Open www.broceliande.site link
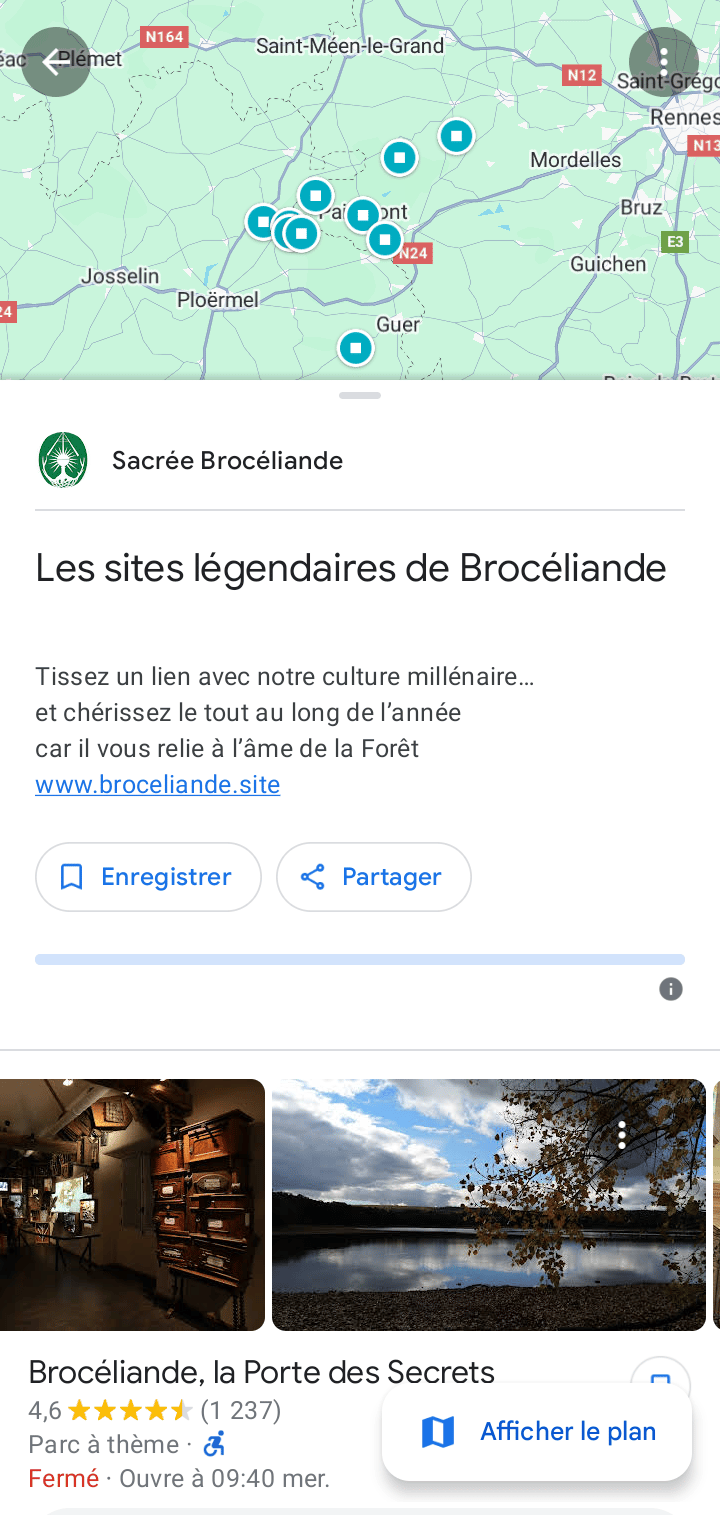The height and width of the screenshot is (1515, 720). point(157,784)
